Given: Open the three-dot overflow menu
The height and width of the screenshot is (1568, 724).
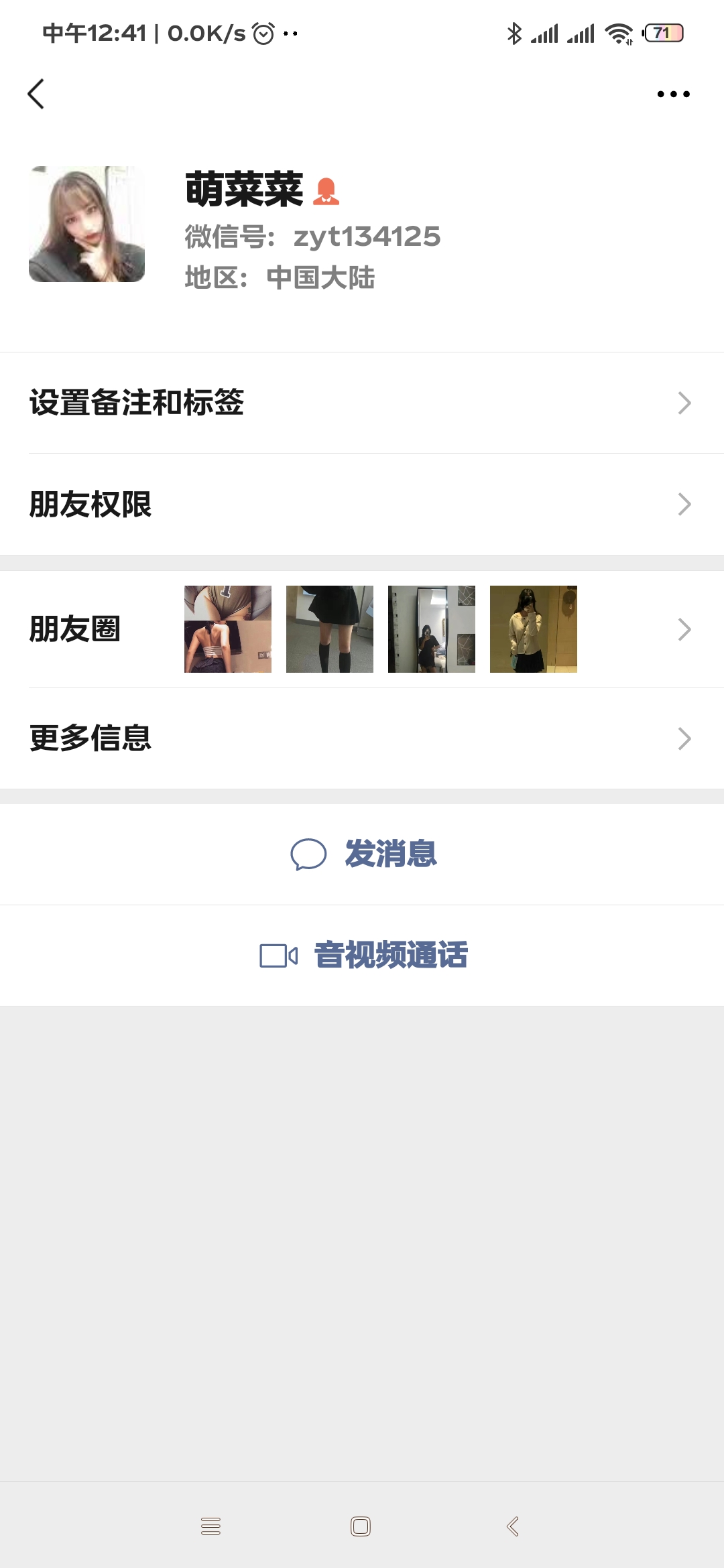Looking at the screenshot, I should (x=673, y=94).
